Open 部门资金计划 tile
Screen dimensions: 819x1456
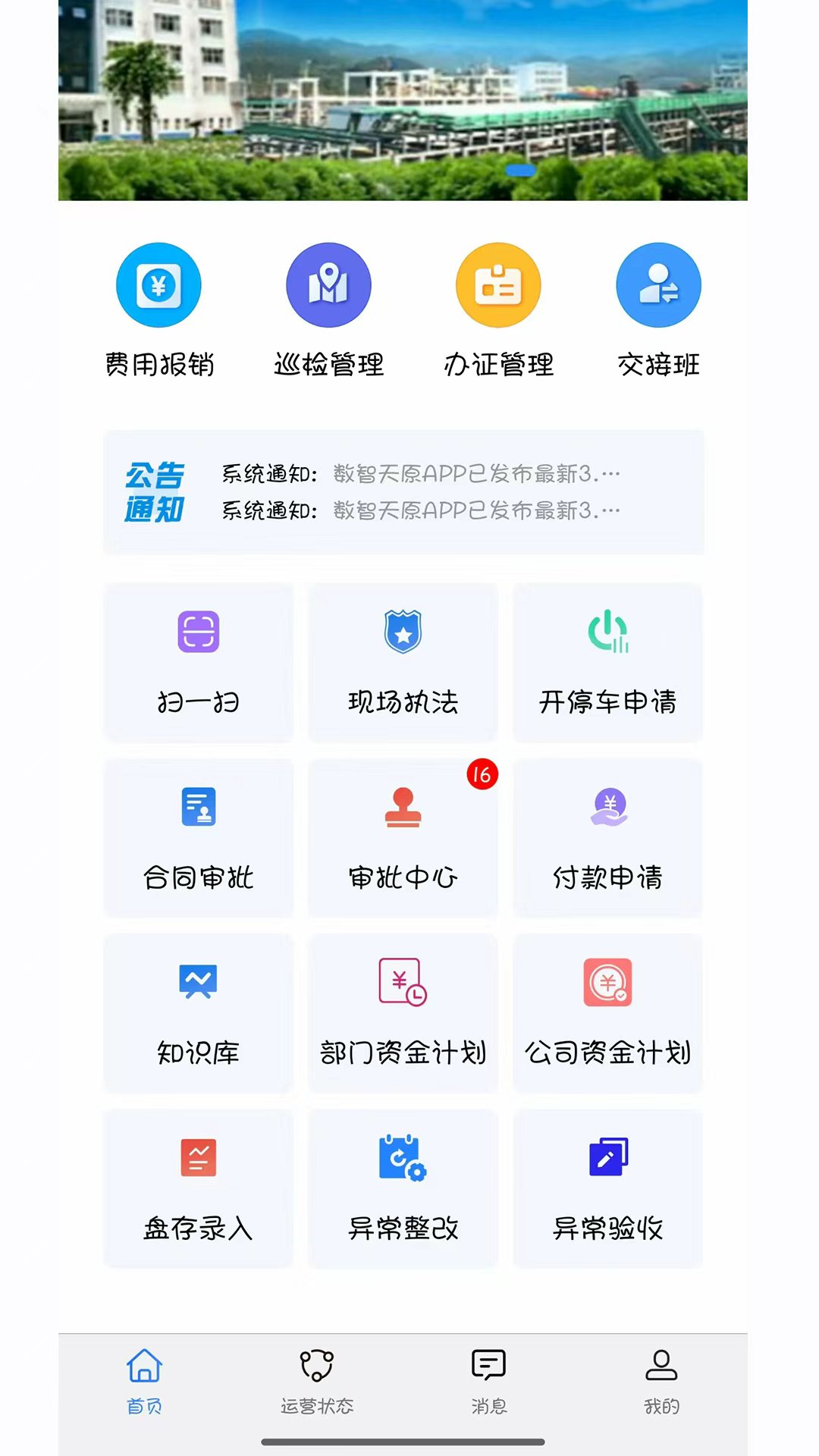coord(403,1013)
